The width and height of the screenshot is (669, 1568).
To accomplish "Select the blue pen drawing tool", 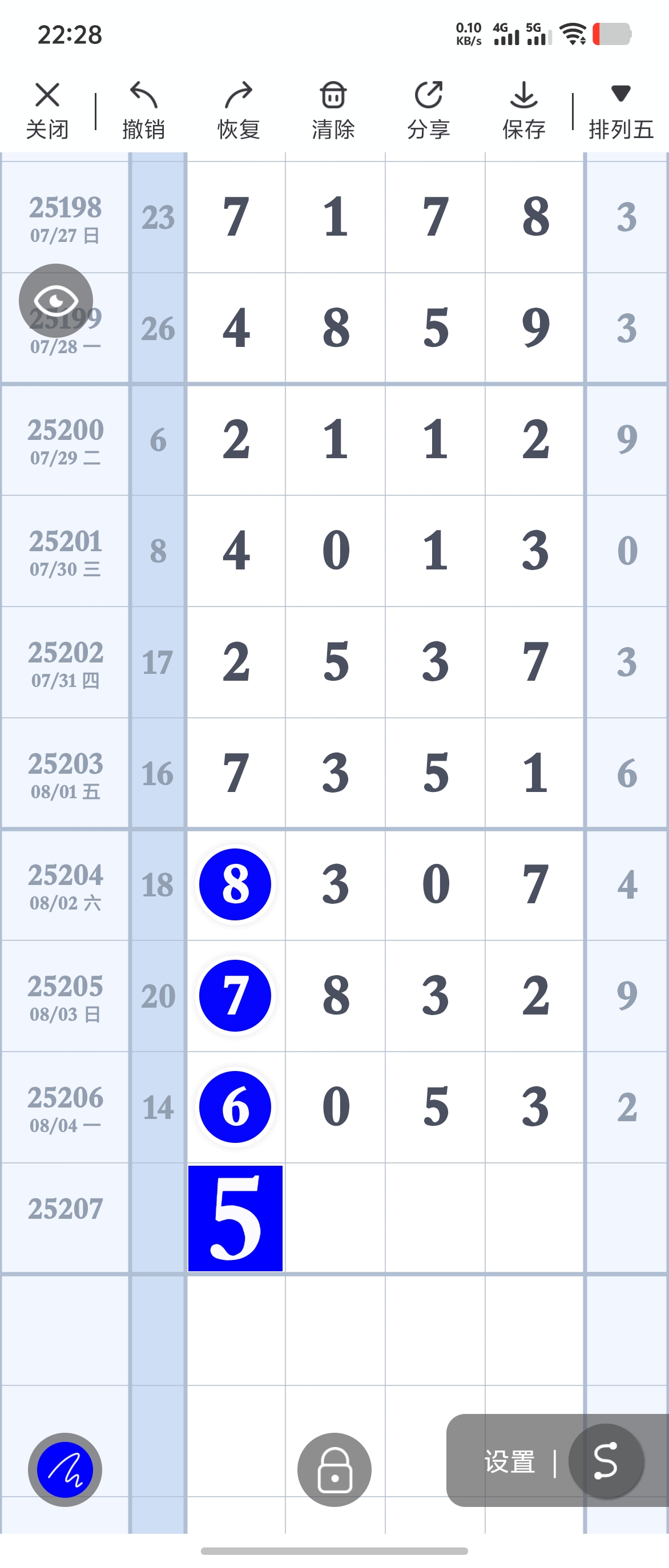I will 65,1469.
